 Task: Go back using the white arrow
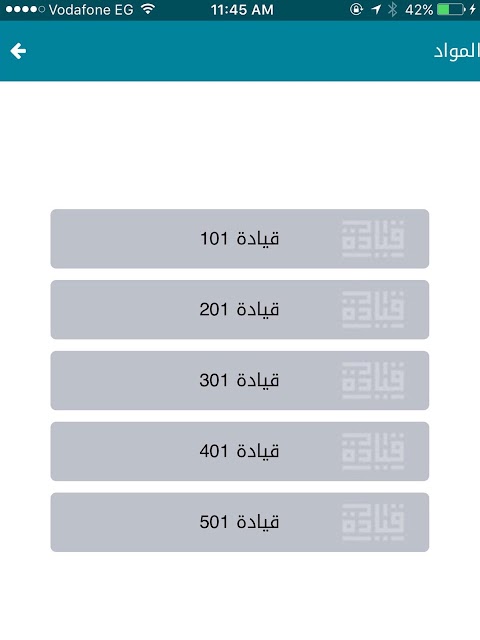click(x=18, y=51)
